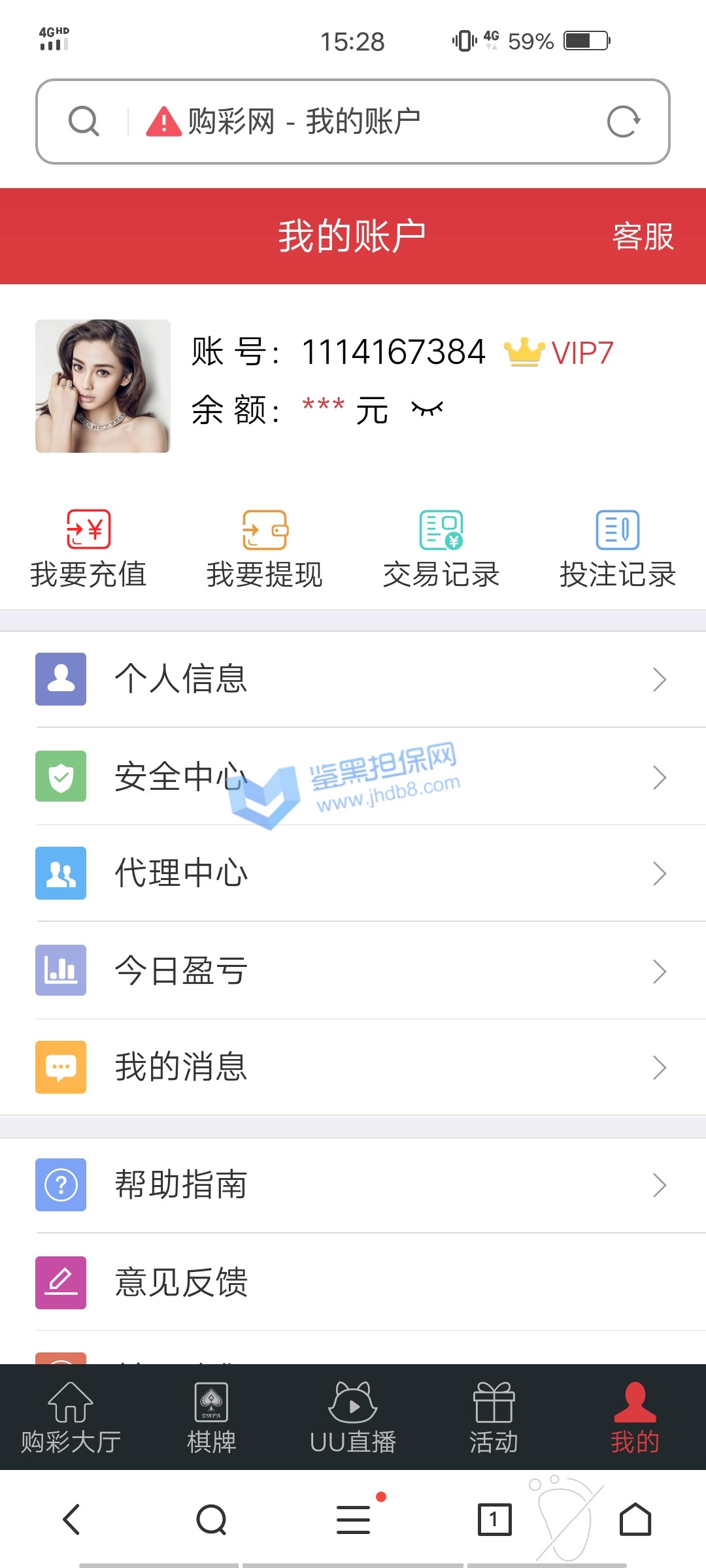The image size is (706, 1568).
Task: Open 帮助指南
Action: point(353,1184)
